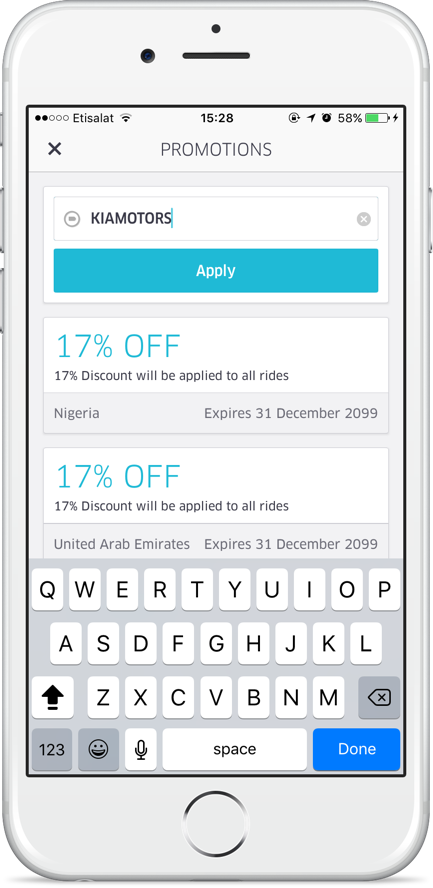Open the 17% OFF United Arab Emirates promotion
The height and width of the screenshot is (888, 433).
[x=216, y=503]
